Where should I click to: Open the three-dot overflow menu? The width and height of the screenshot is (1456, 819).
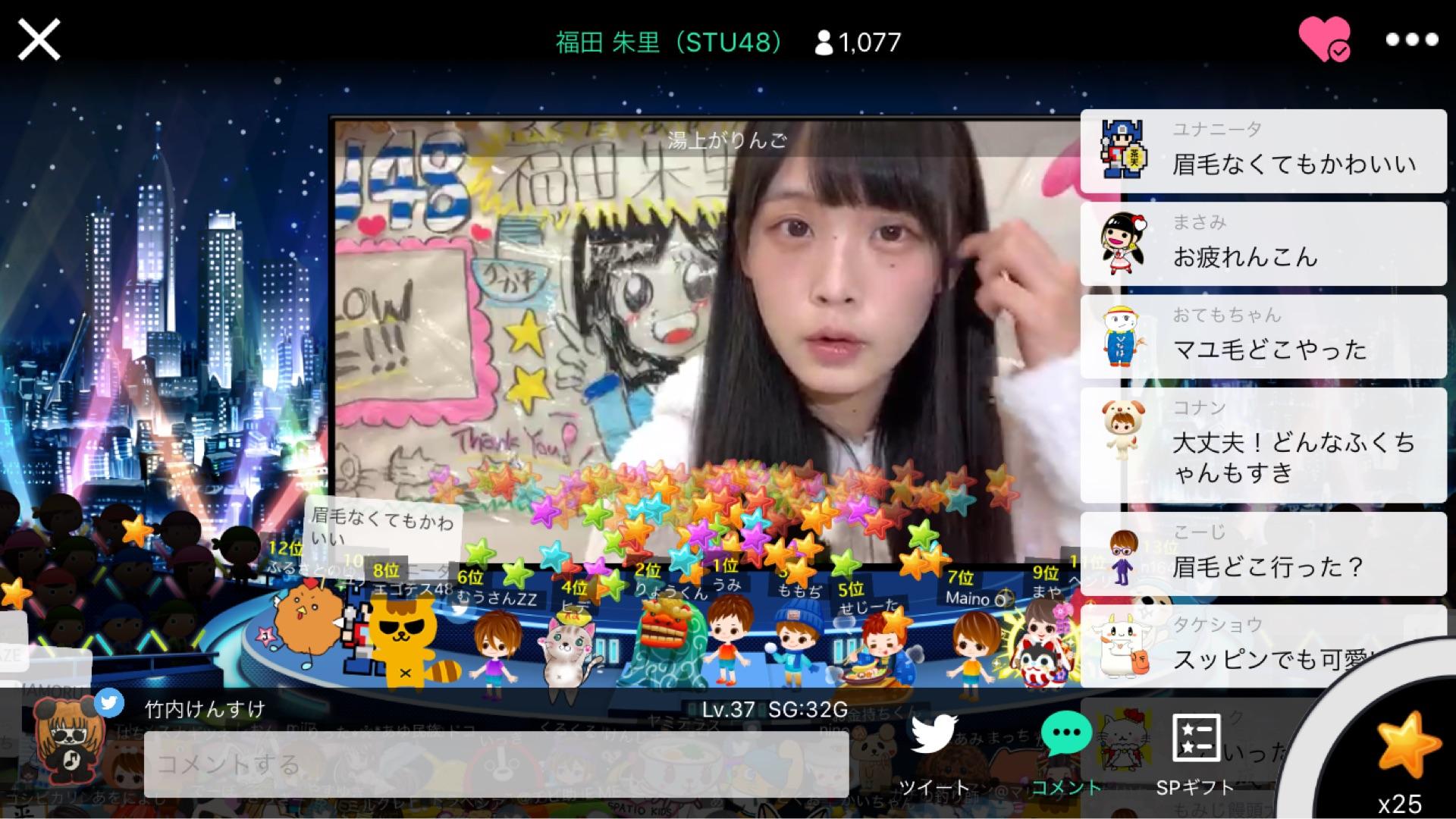(x=1411, y=39)
